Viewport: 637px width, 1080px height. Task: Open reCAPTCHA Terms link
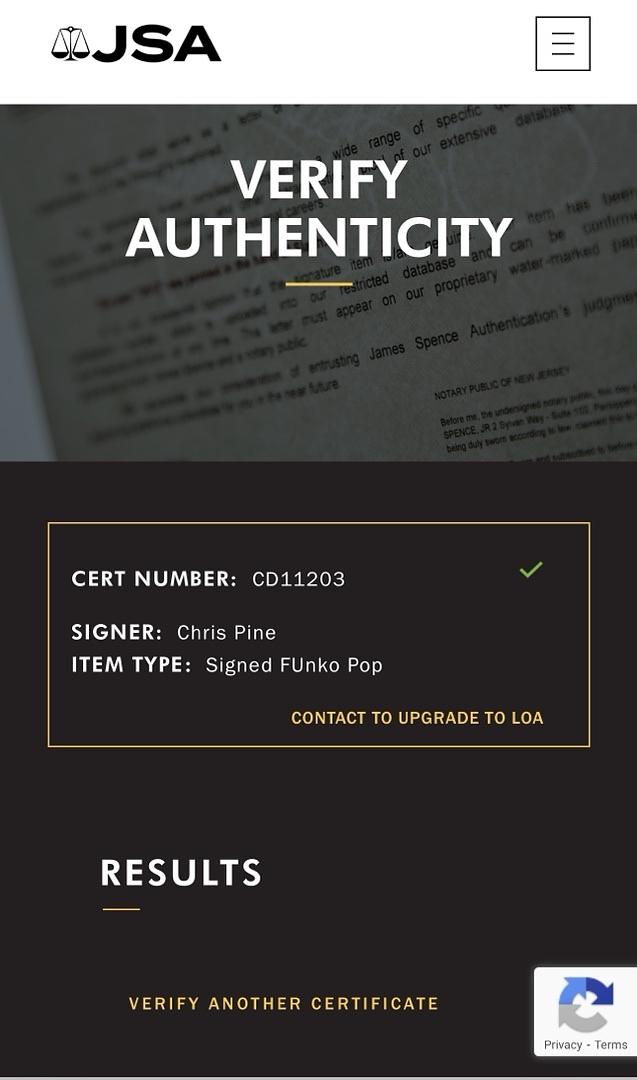[611, 1045]
